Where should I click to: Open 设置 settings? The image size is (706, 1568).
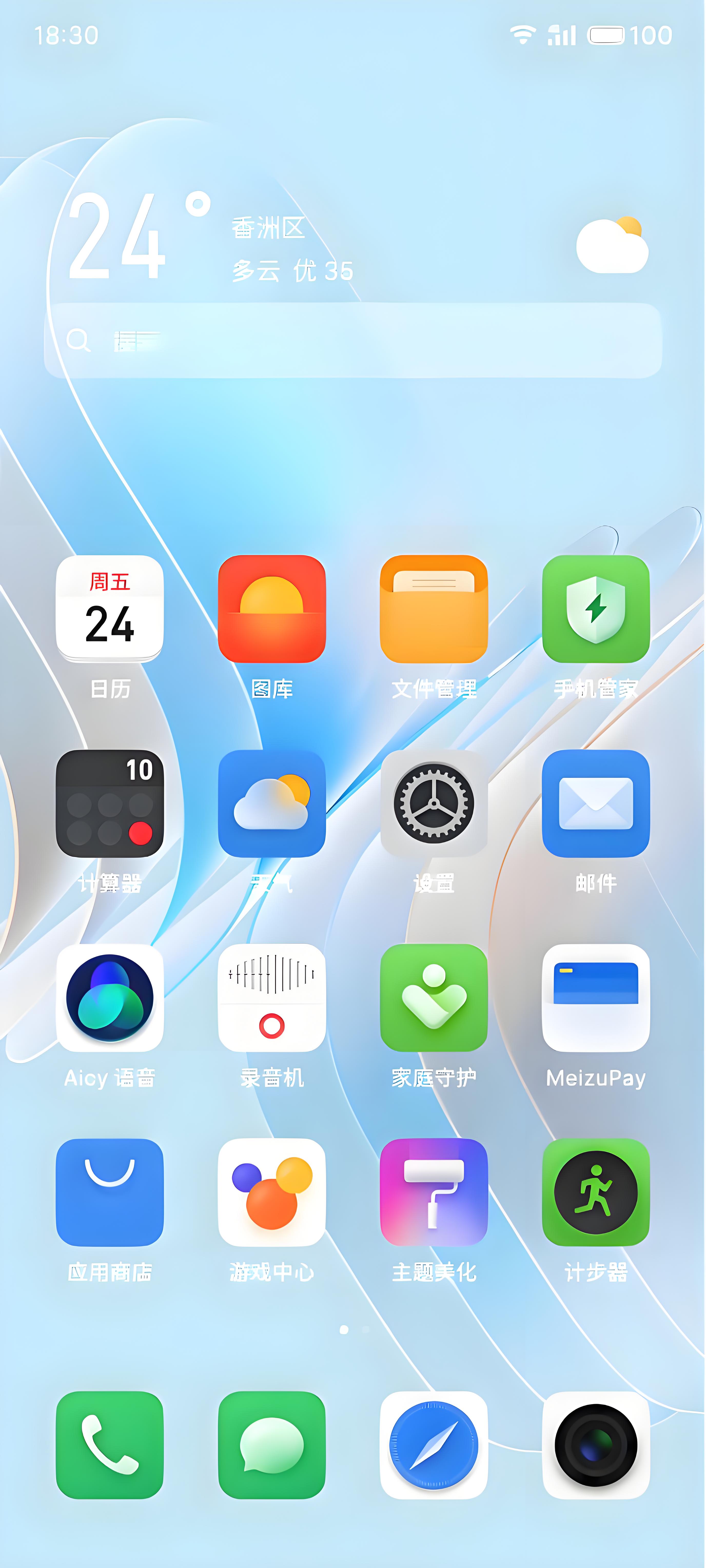(x=434, y=803)
